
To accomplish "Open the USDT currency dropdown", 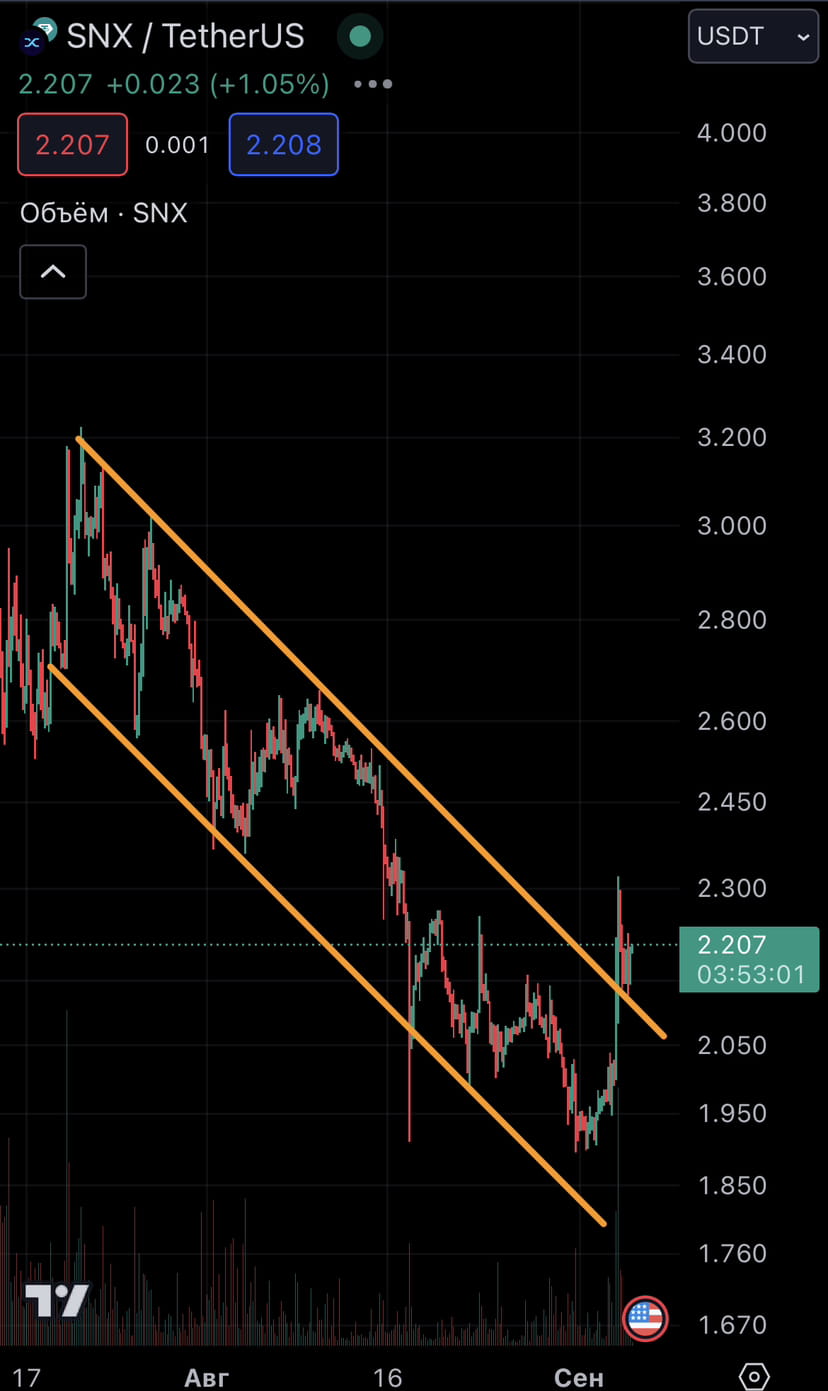I will tap(753, 36).
